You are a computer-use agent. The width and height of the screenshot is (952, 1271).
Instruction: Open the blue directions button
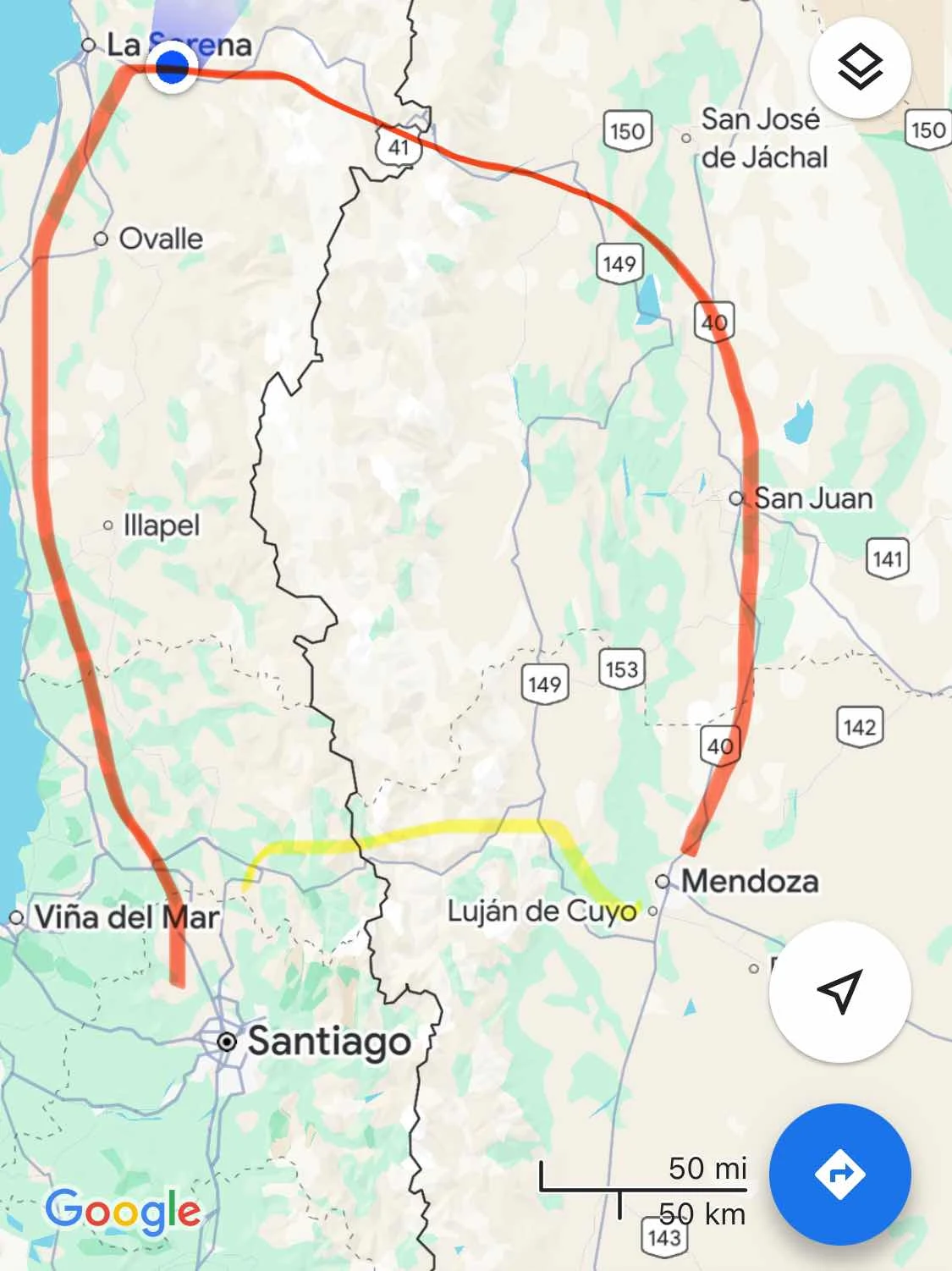point(839,1175)
